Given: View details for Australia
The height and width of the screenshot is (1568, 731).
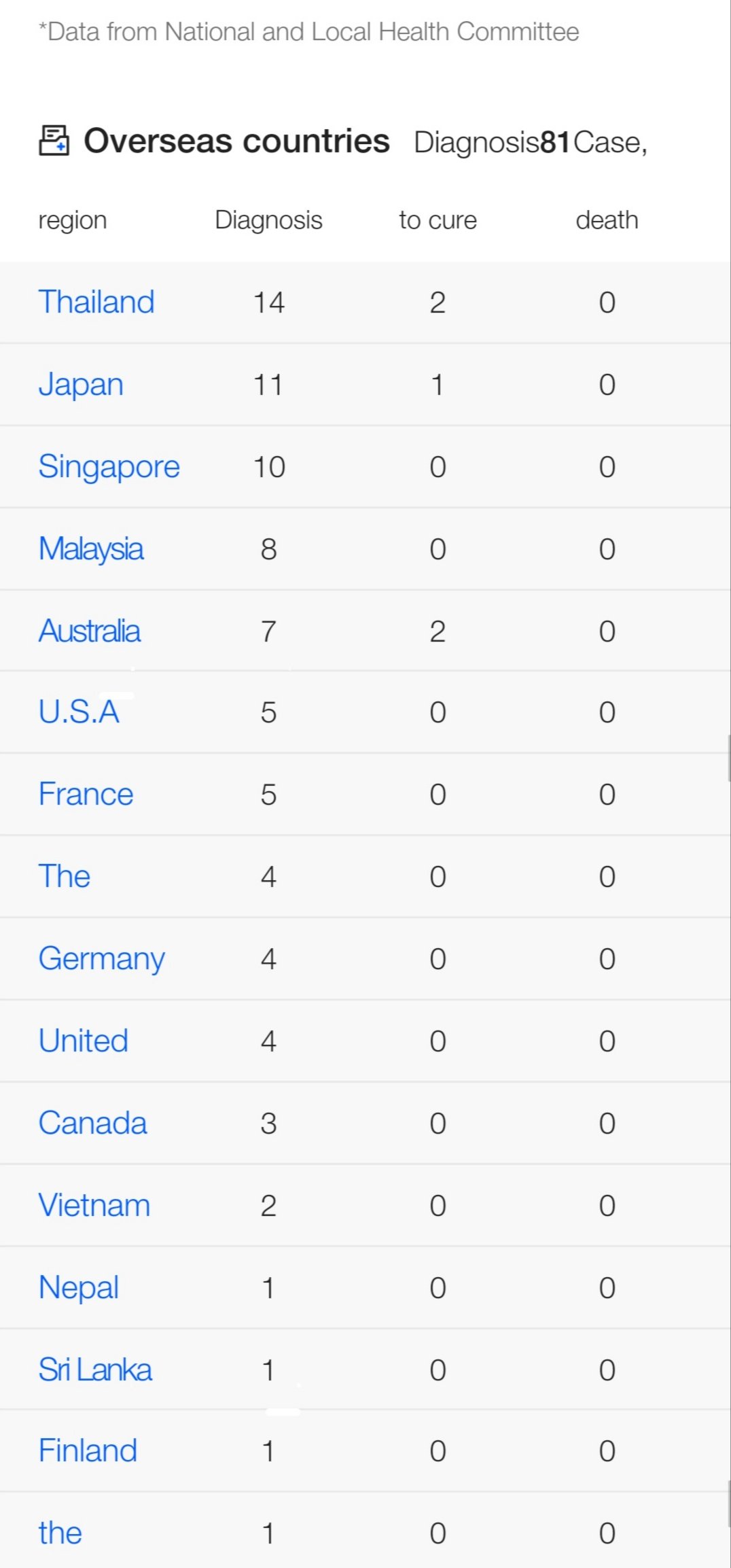Looking at the screenshot, I should [x=90, y=631].
